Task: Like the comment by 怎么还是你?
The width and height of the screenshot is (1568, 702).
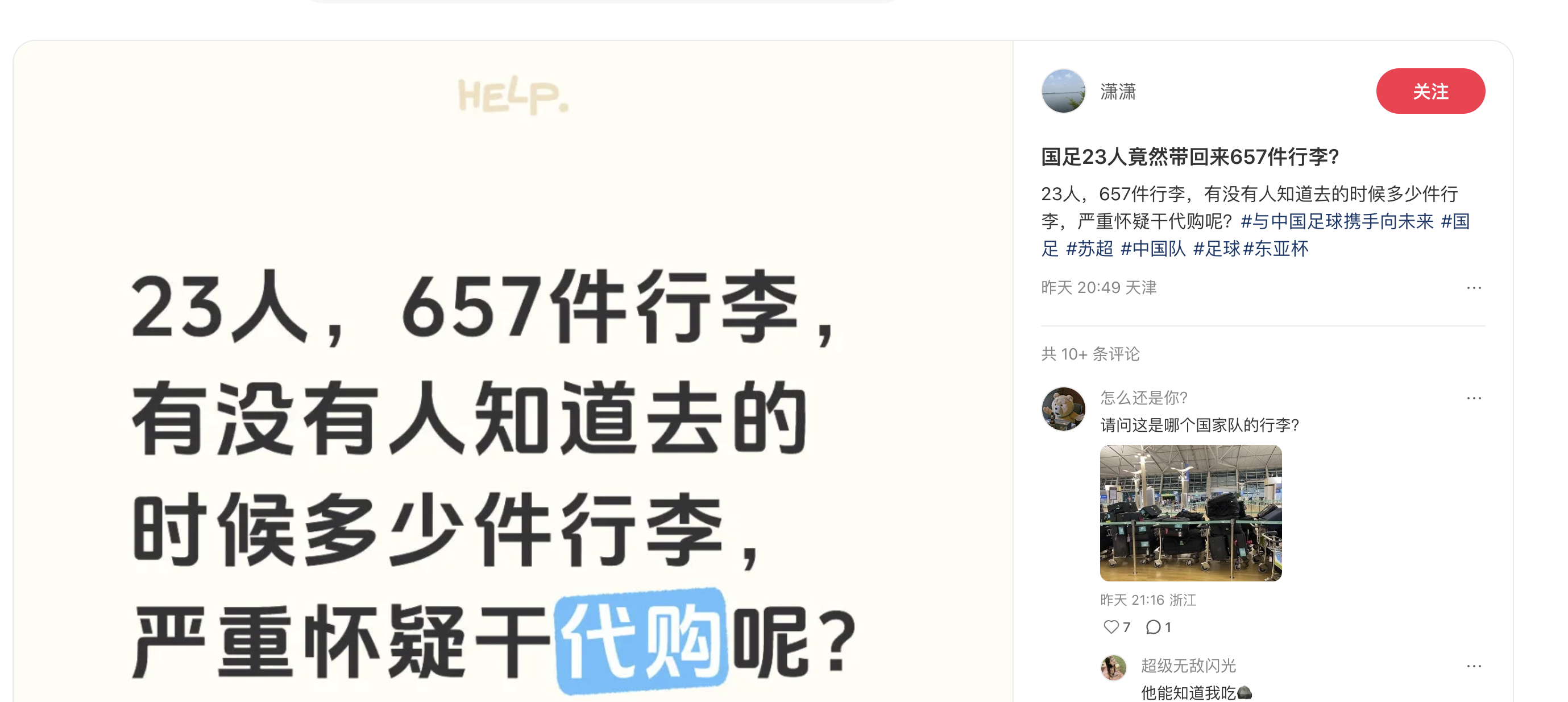Action: [x=1111, y=626]
